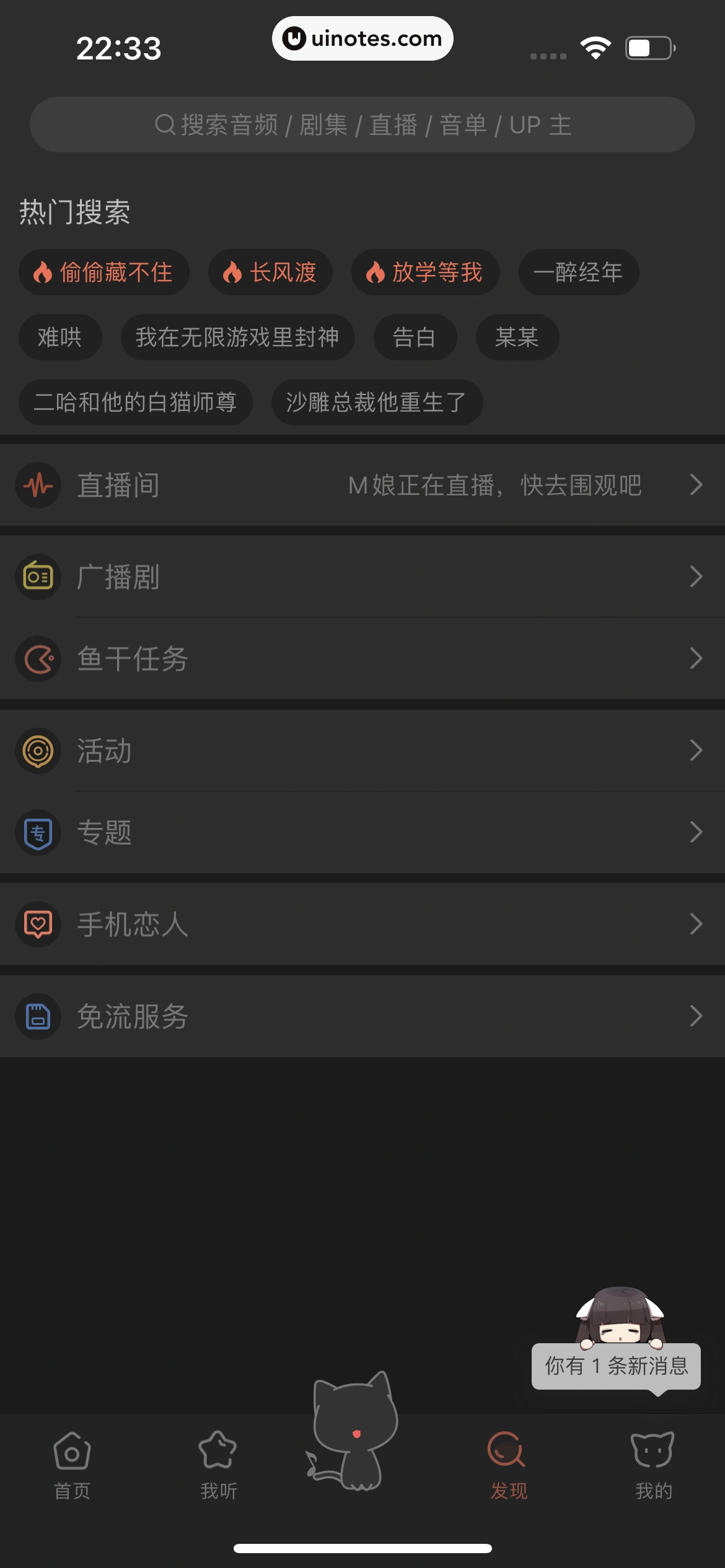Select hot search chip 放学等我

click(x=425, y=272)
